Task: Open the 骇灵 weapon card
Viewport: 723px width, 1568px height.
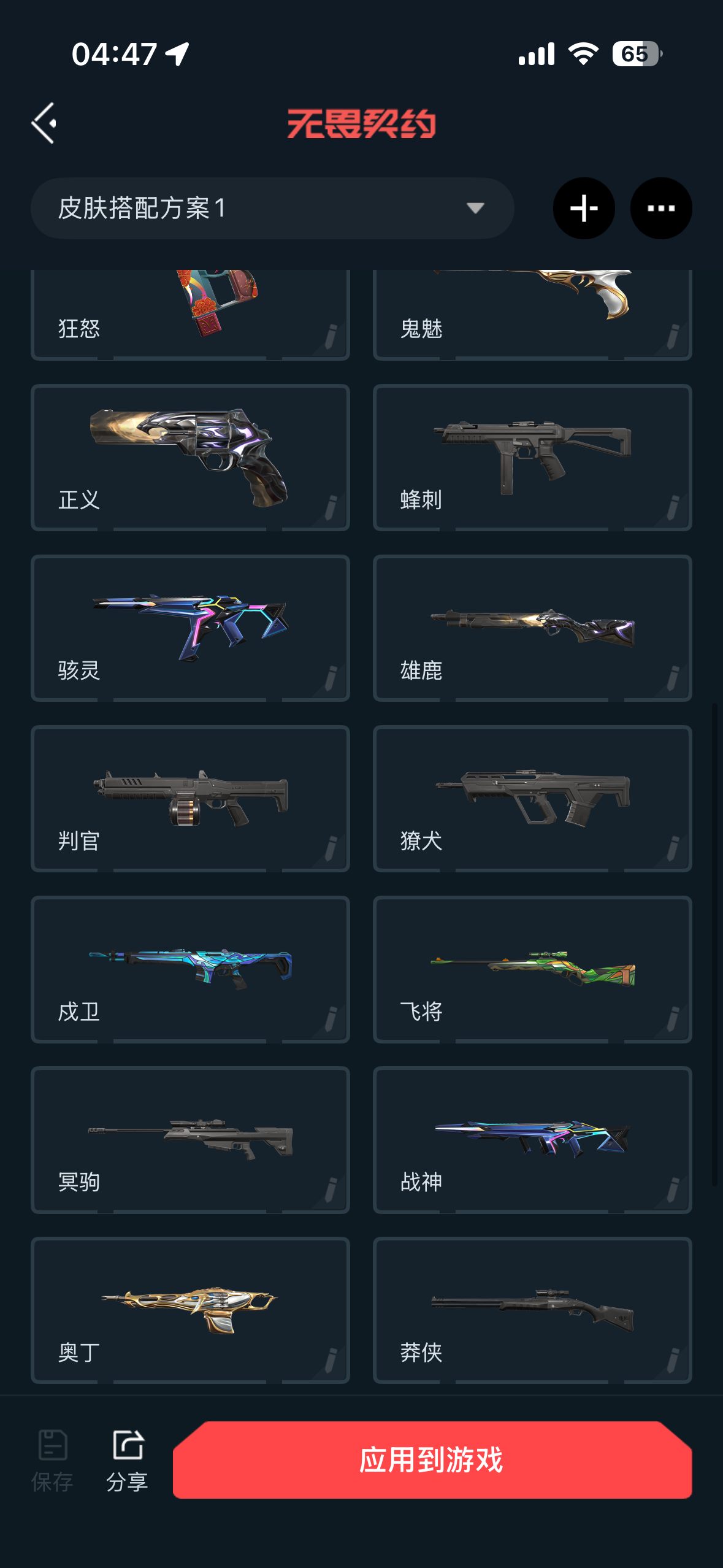Action: 190,628
